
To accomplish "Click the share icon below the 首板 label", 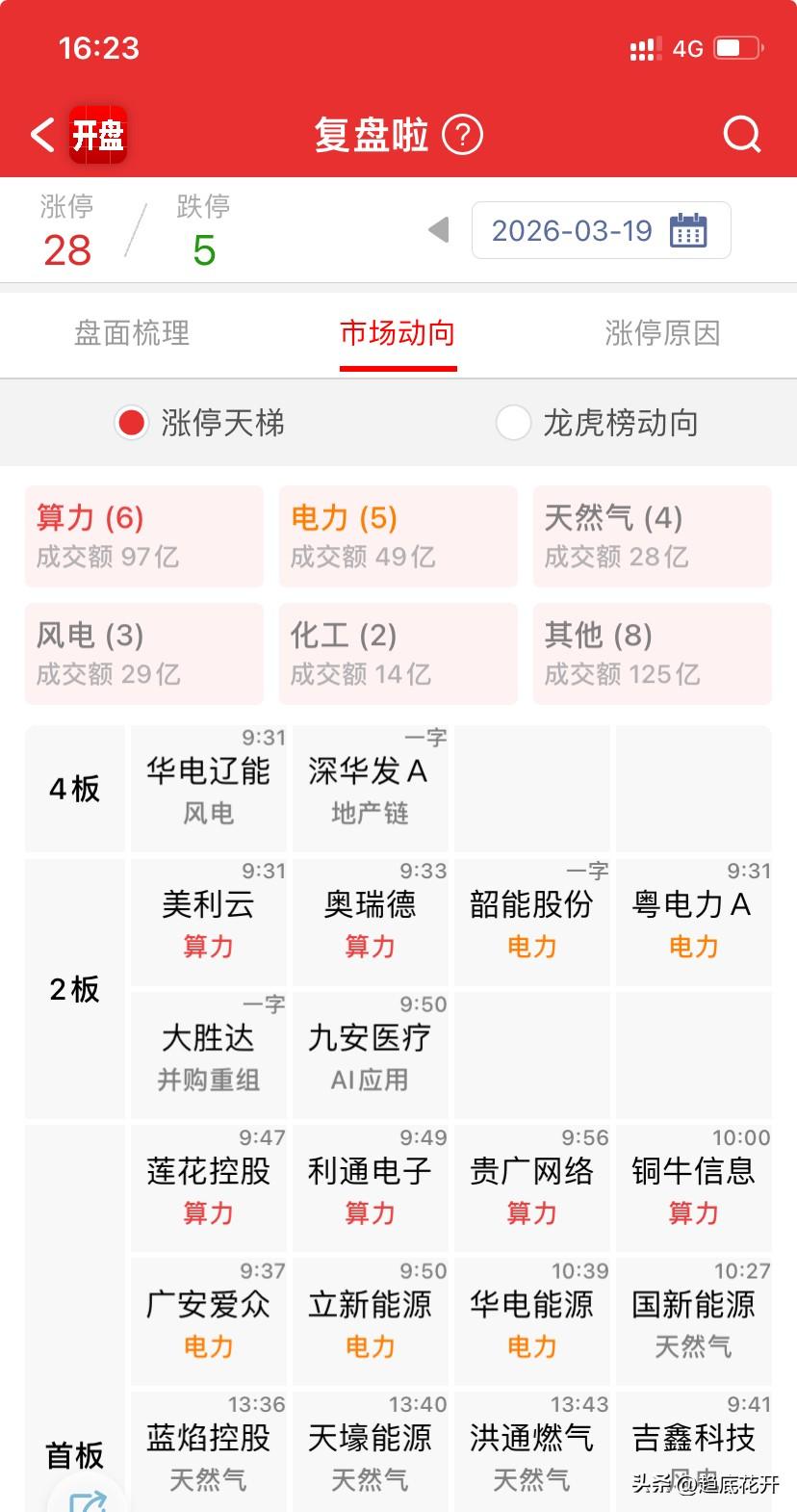I will pos(87,1498).
